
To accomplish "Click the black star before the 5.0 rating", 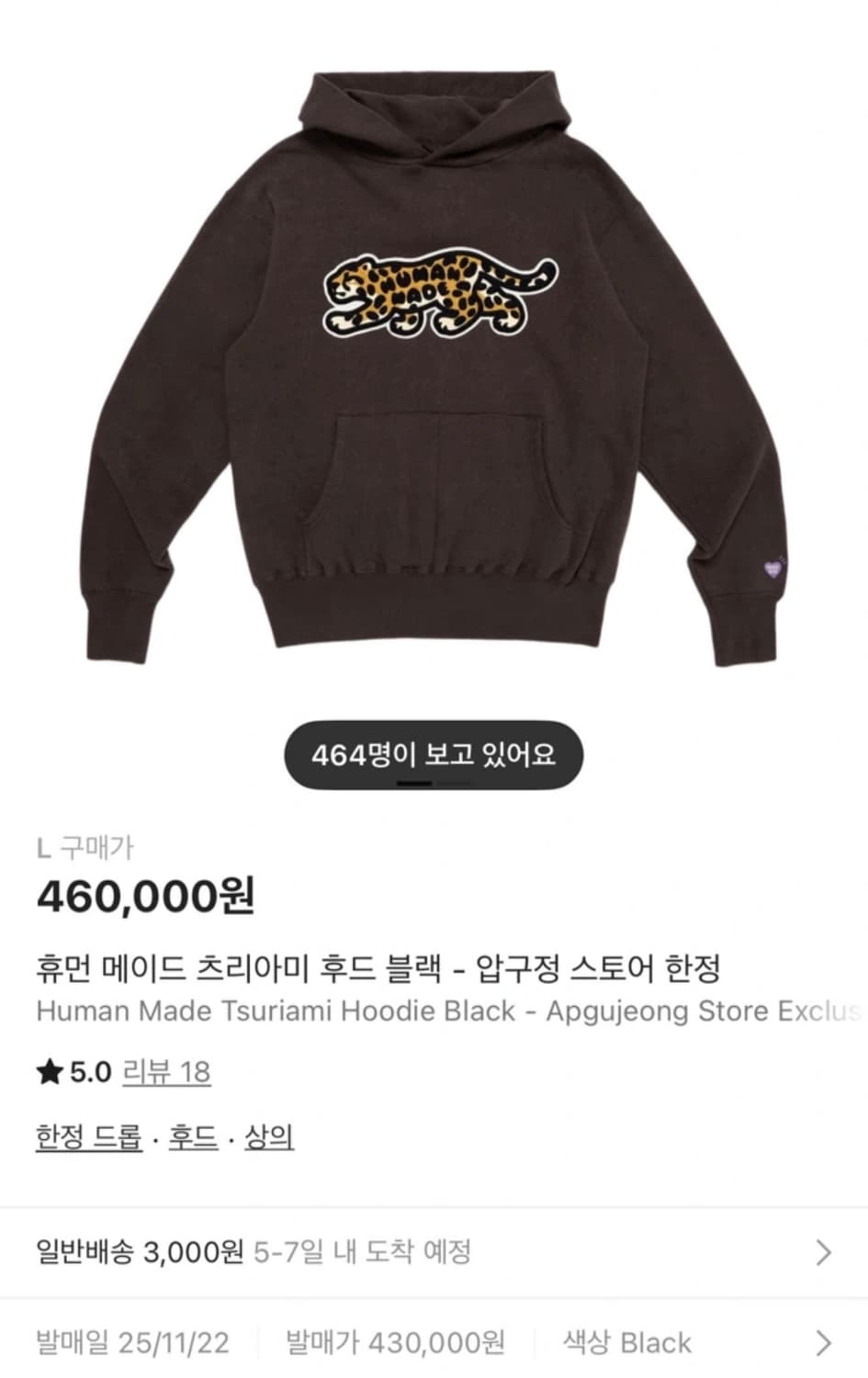I will tap(51, 1070).
